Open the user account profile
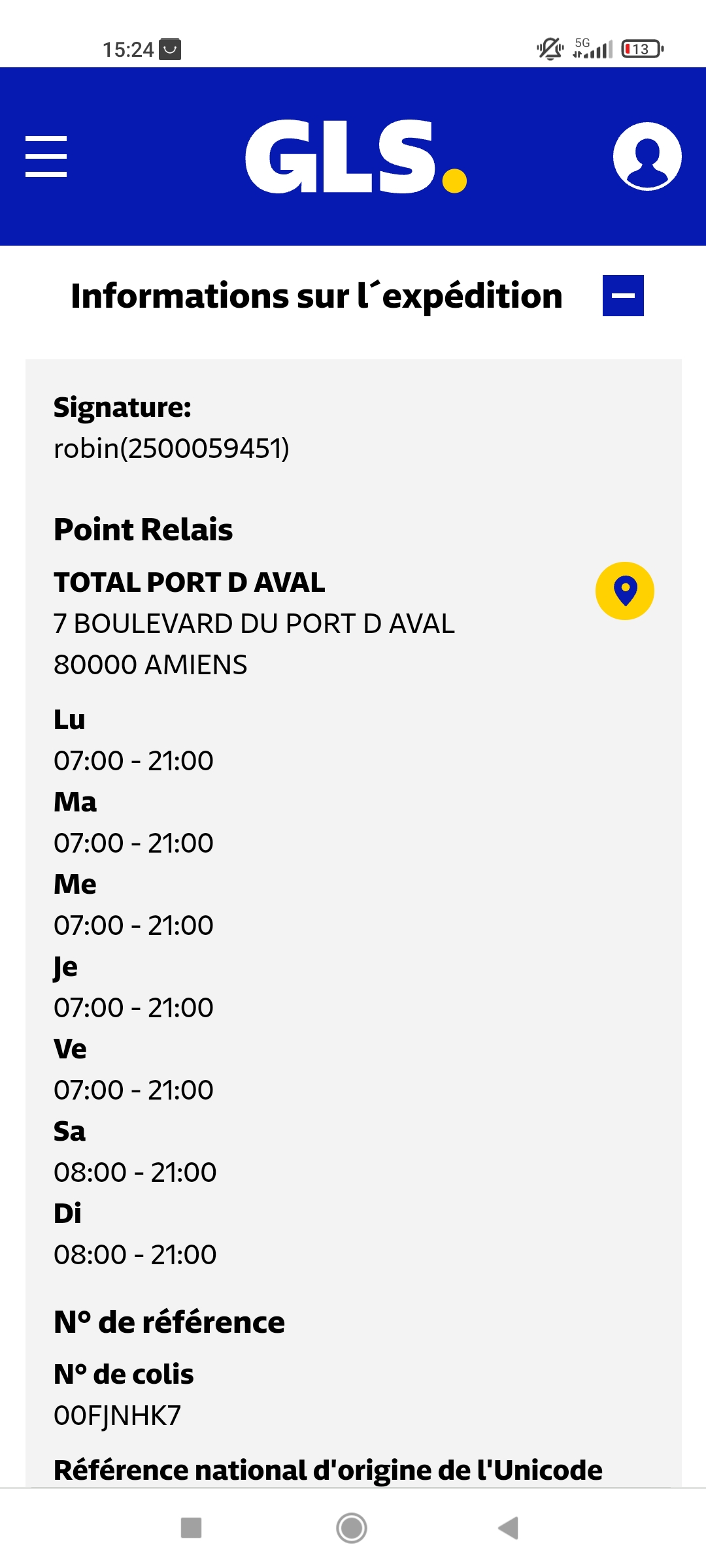Screen dimensions: 706x1568 click(x=647, y=157)
